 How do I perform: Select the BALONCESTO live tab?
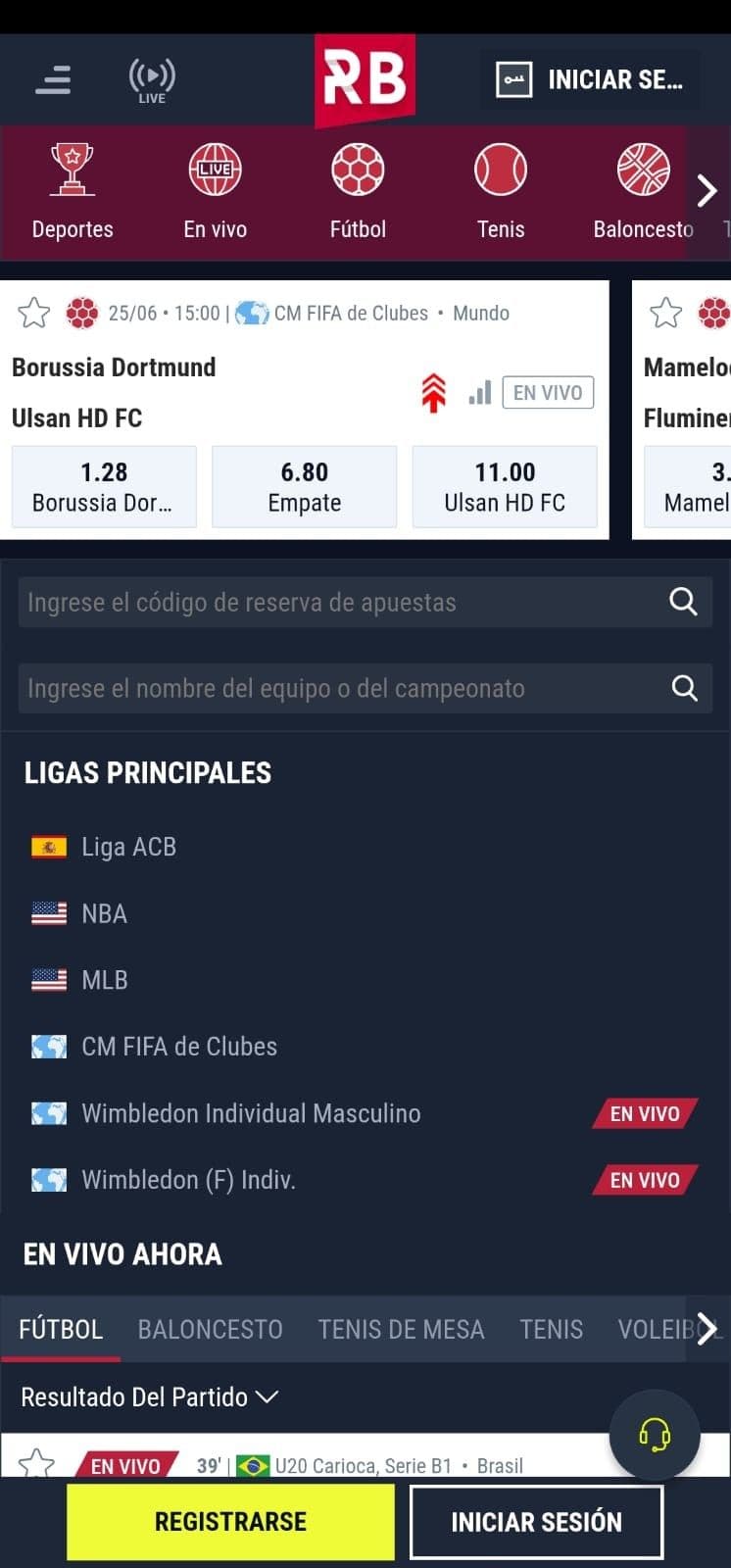210,1329
